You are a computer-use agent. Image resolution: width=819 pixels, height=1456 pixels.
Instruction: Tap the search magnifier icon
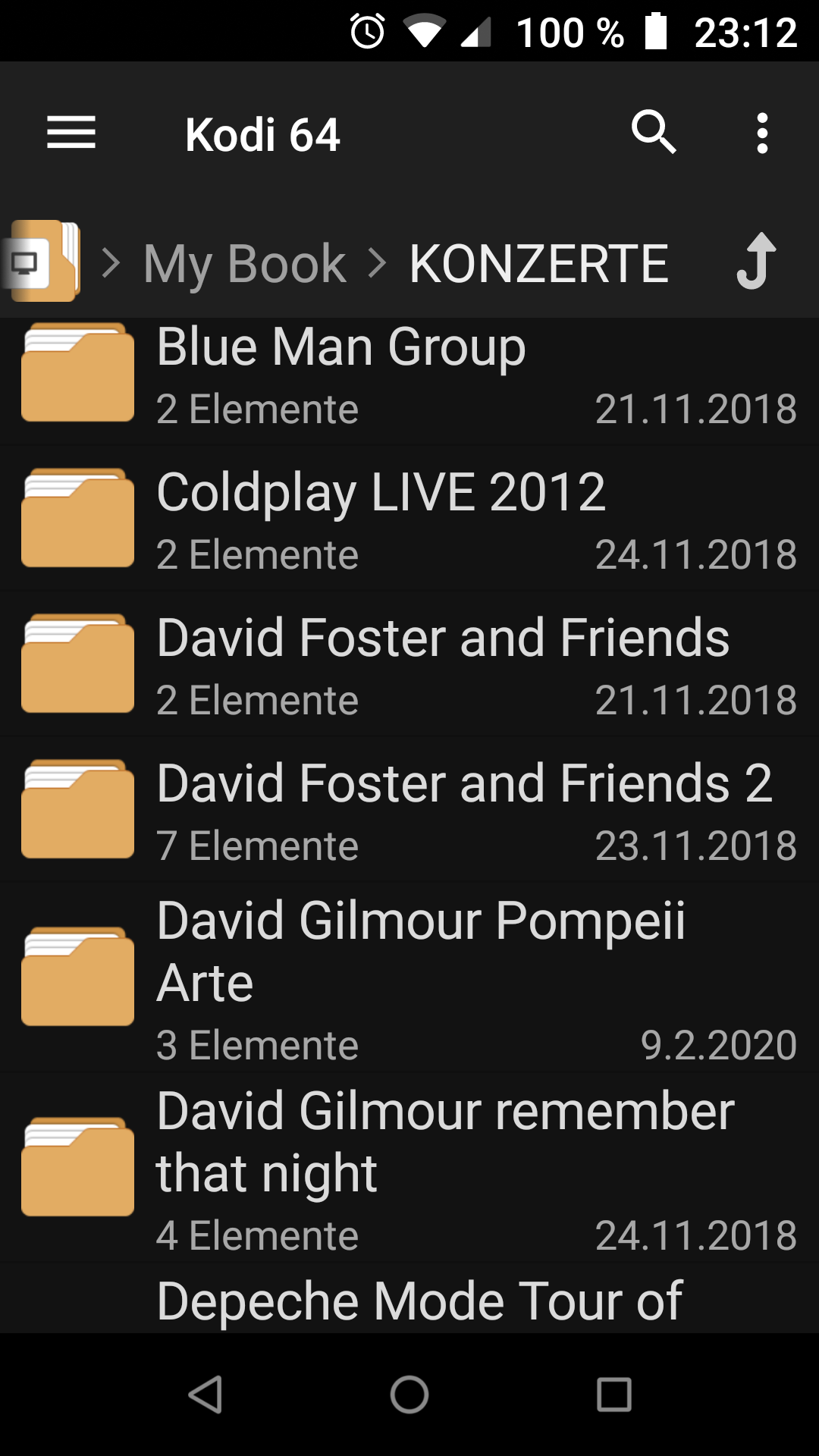(x=654, y=133)
